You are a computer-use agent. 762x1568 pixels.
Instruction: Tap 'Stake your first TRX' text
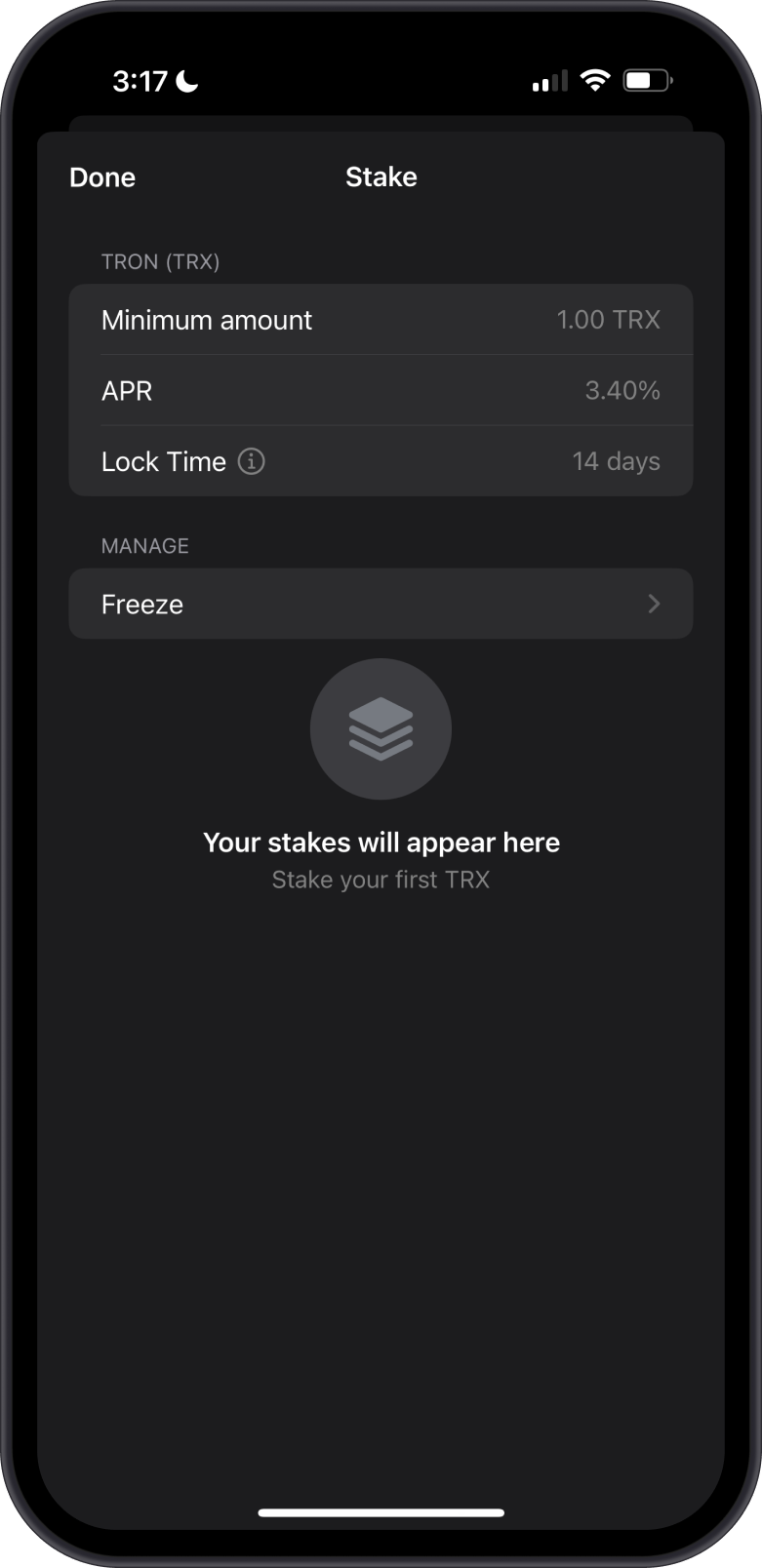click(381, 879)
